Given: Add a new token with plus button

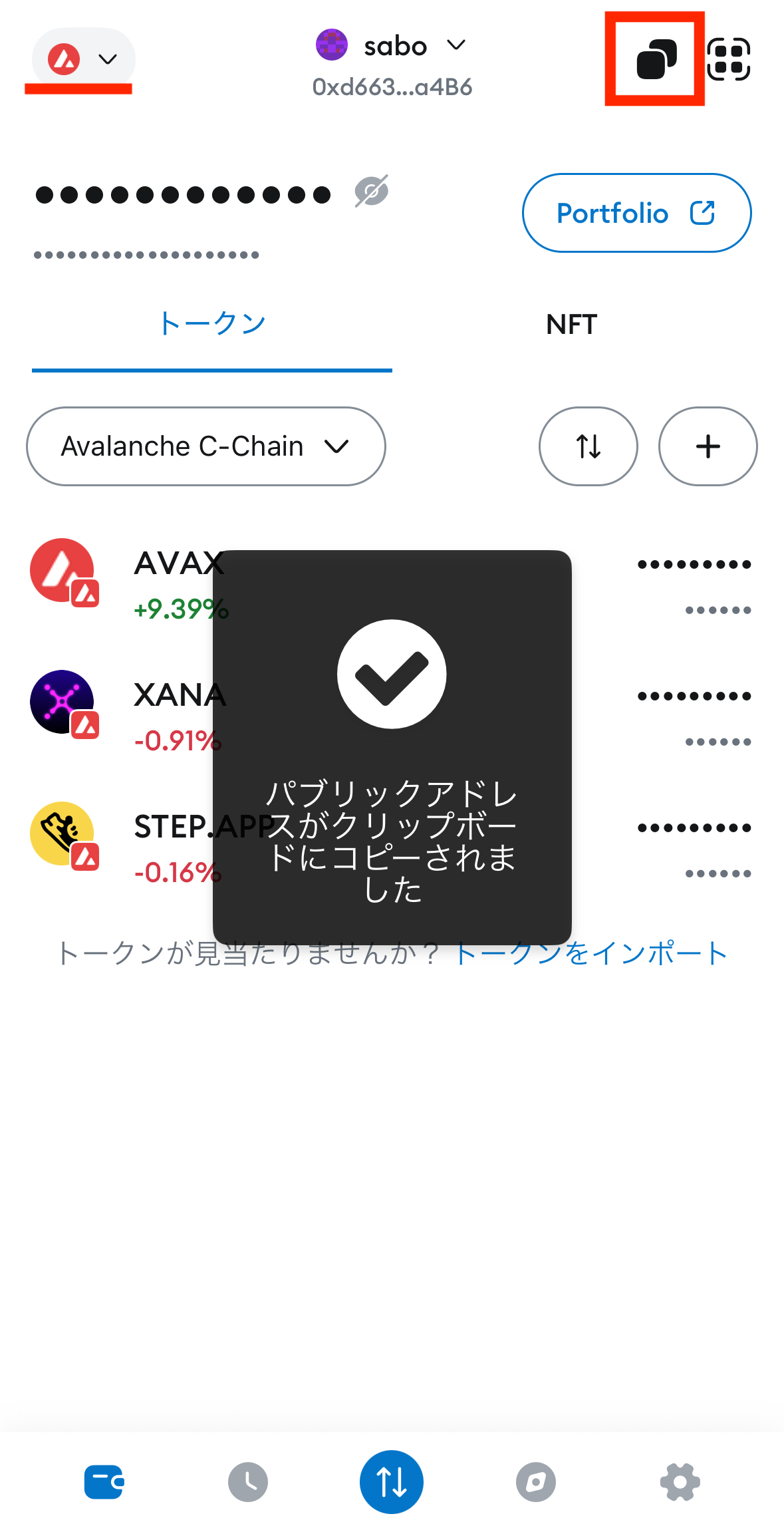Looking at the screenshot, I should click(x=708, y=446).
